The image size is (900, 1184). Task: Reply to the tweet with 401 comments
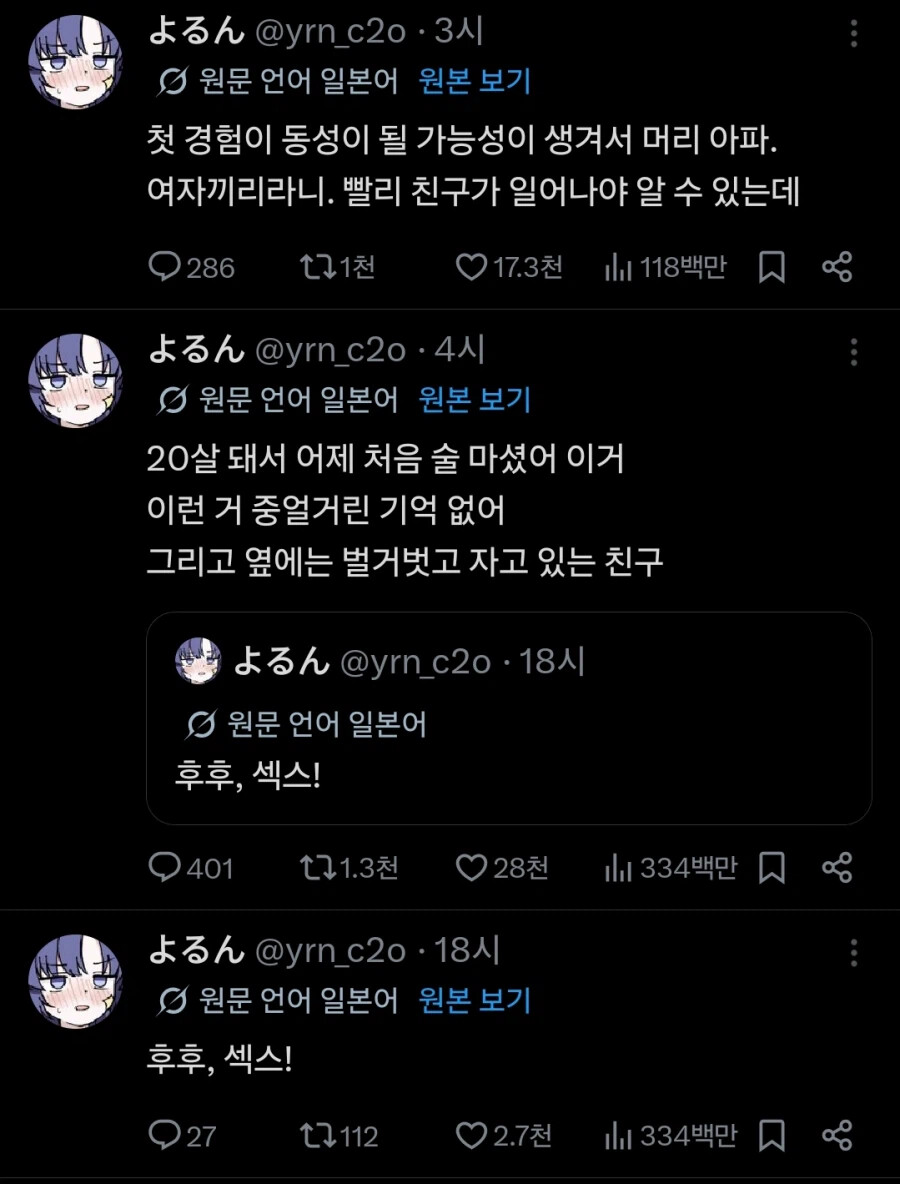tap(164, 867)
